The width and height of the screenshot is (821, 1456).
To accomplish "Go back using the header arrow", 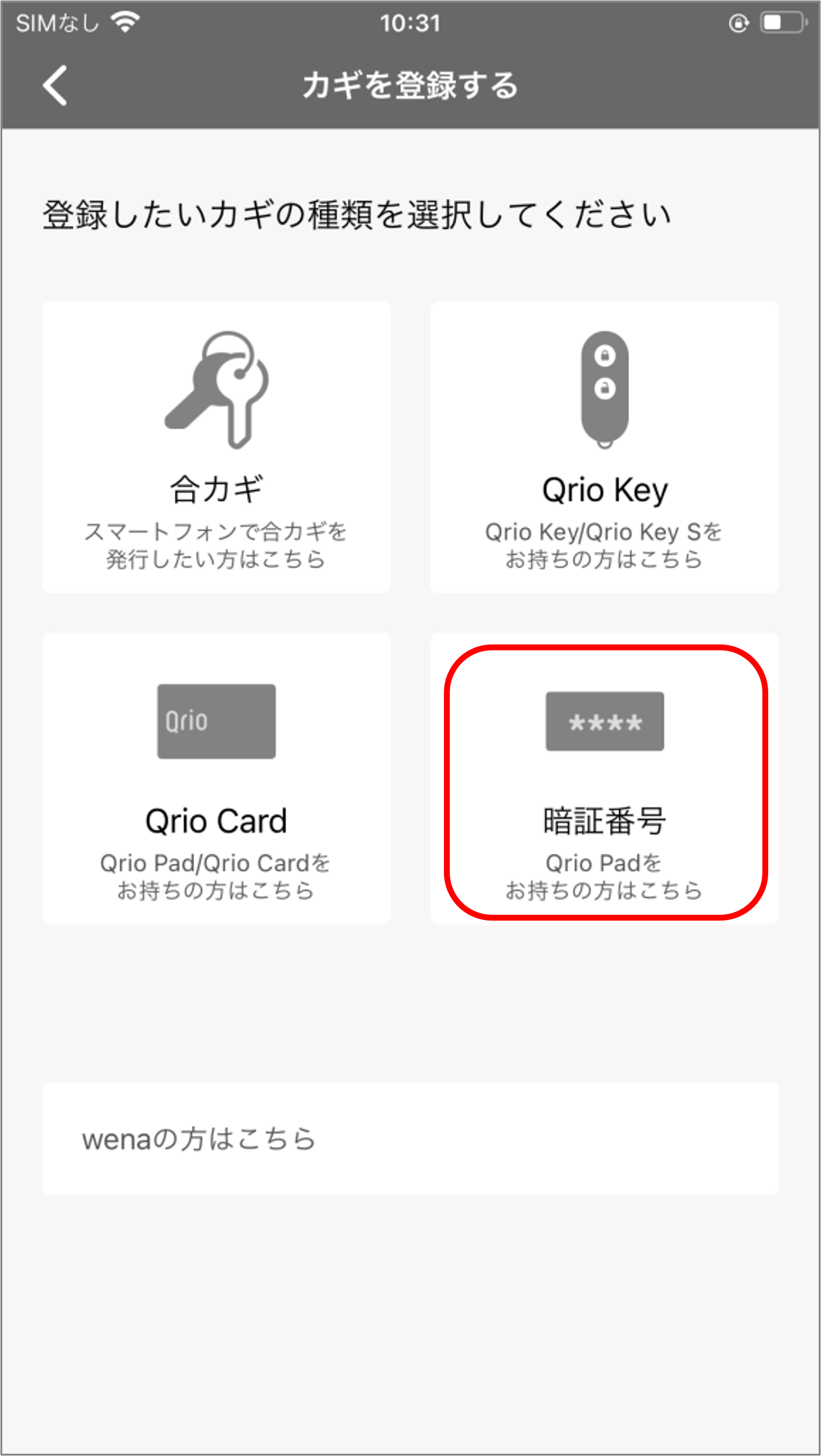I will (55, 86).
